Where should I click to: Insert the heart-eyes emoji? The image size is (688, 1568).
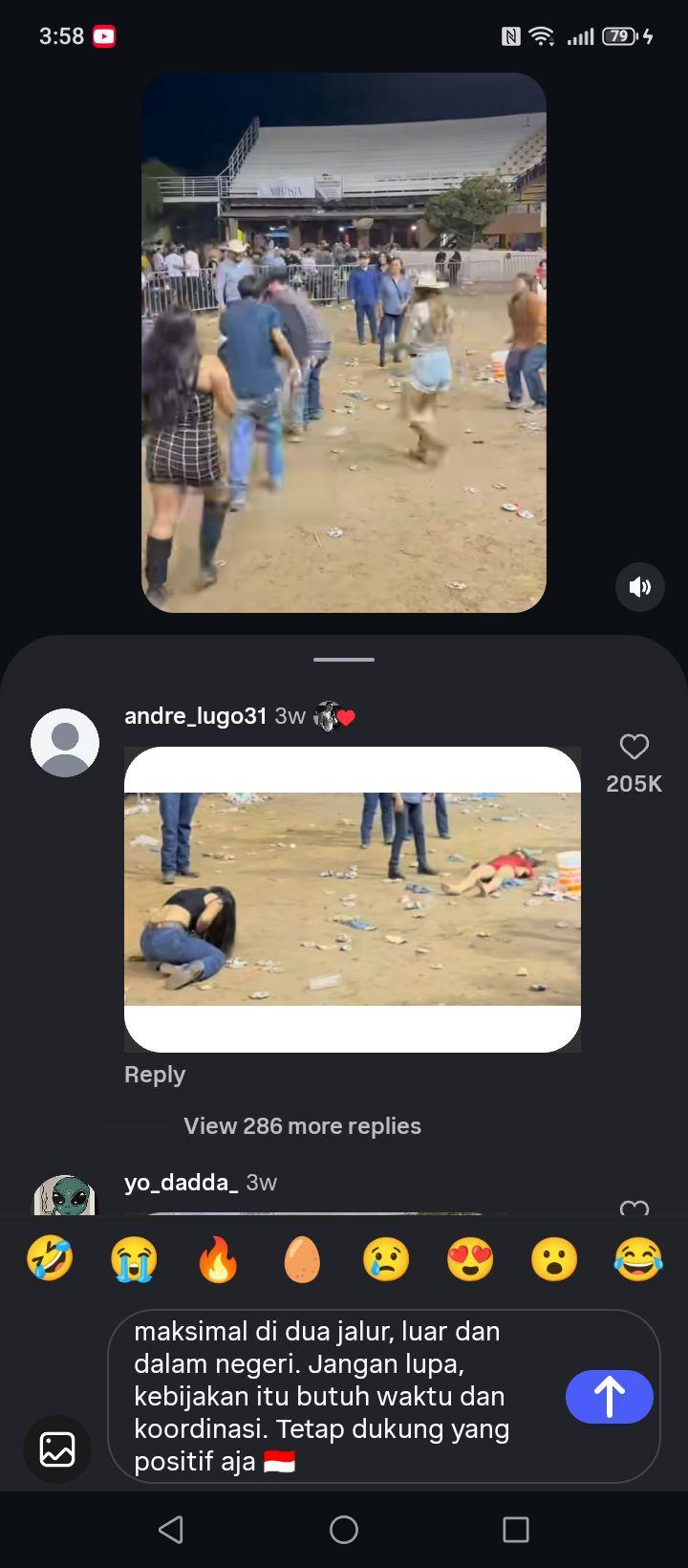[470, 1259]
